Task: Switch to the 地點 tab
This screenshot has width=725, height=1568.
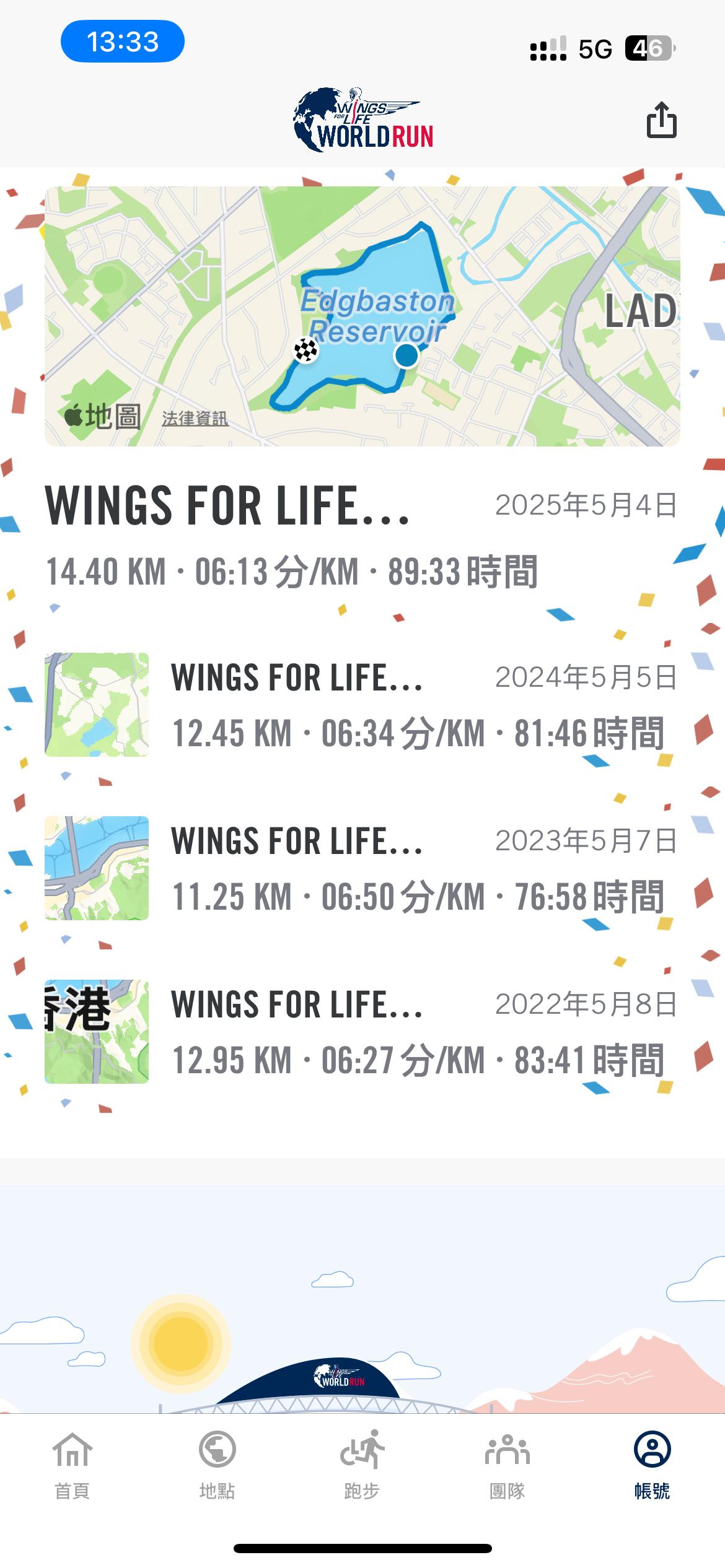Action: 217,1466
